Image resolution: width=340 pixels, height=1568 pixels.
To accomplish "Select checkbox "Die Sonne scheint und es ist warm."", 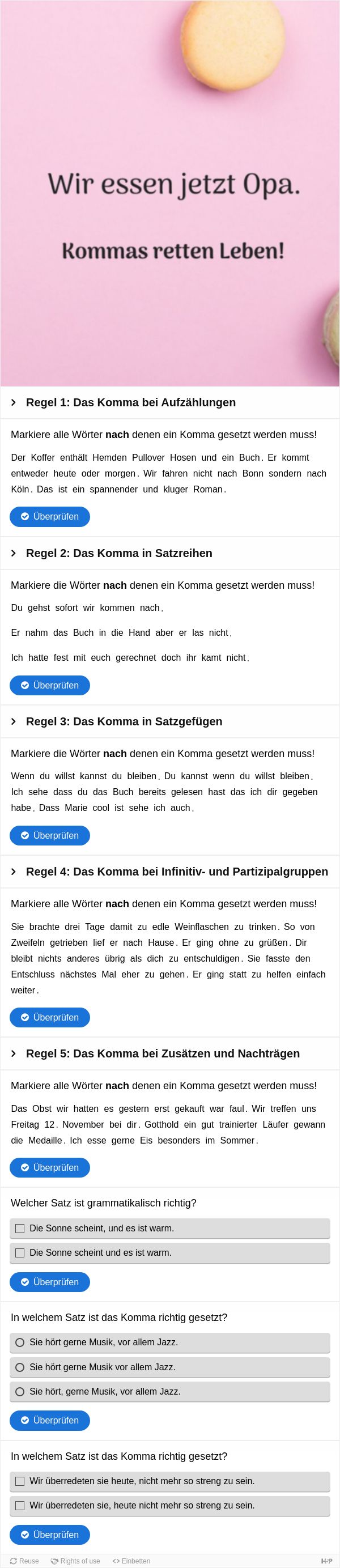I will pos(20,1252).
